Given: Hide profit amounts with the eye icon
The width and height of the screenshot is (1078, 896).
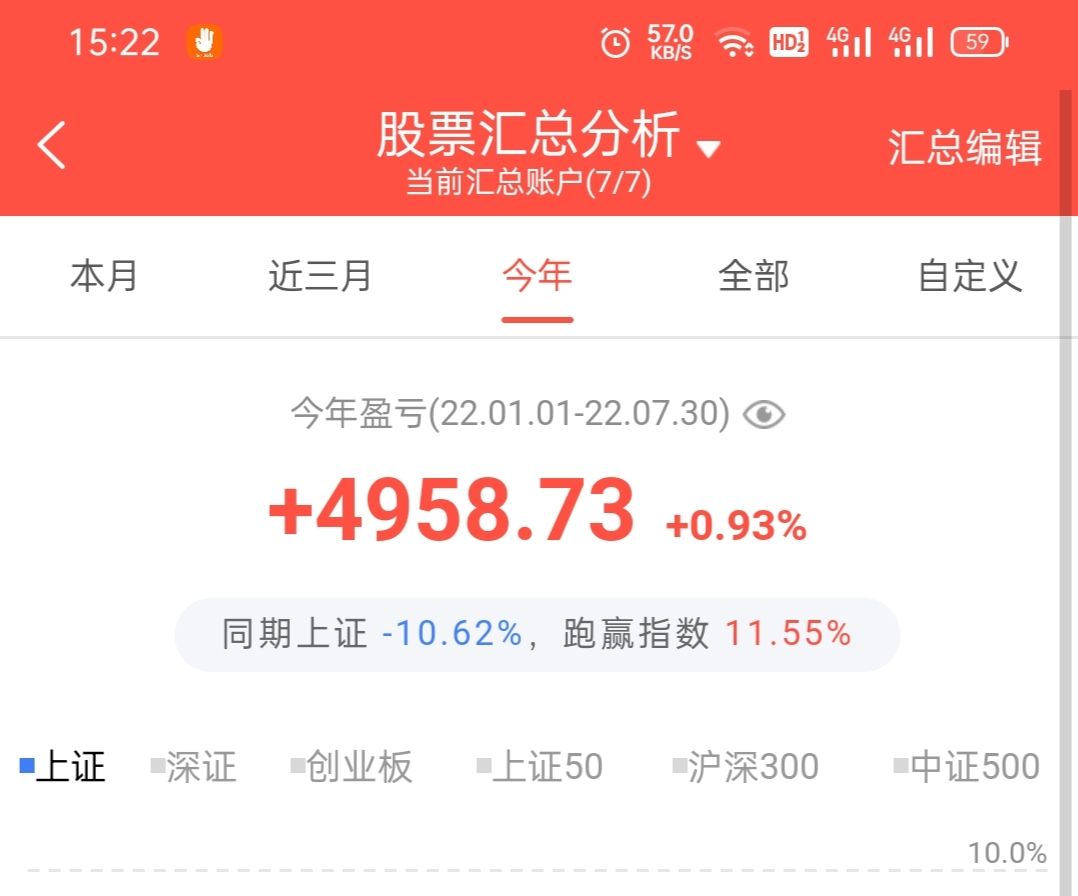Looking at the screenshot, I should 765,414.
